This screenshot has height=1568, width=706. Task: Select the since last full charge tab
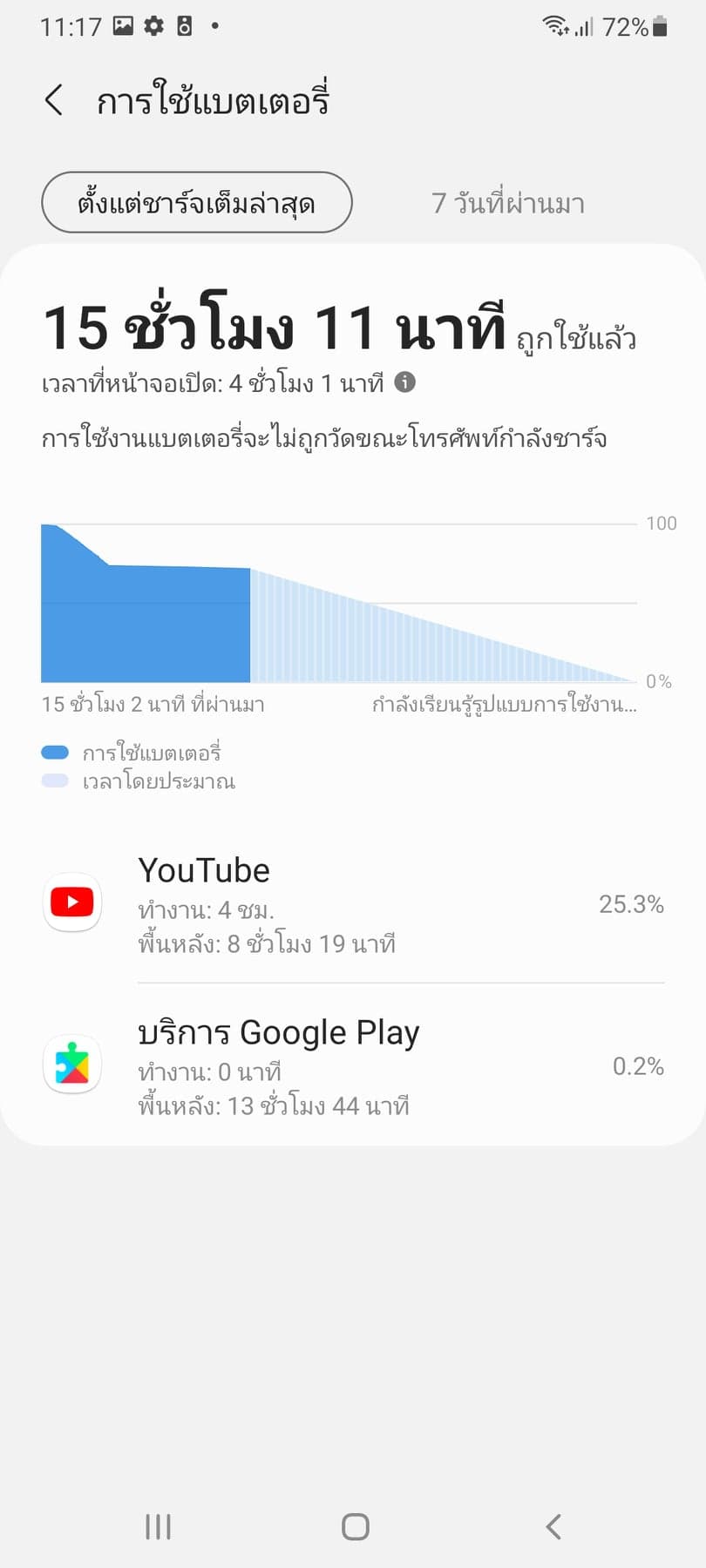[197, 203]
